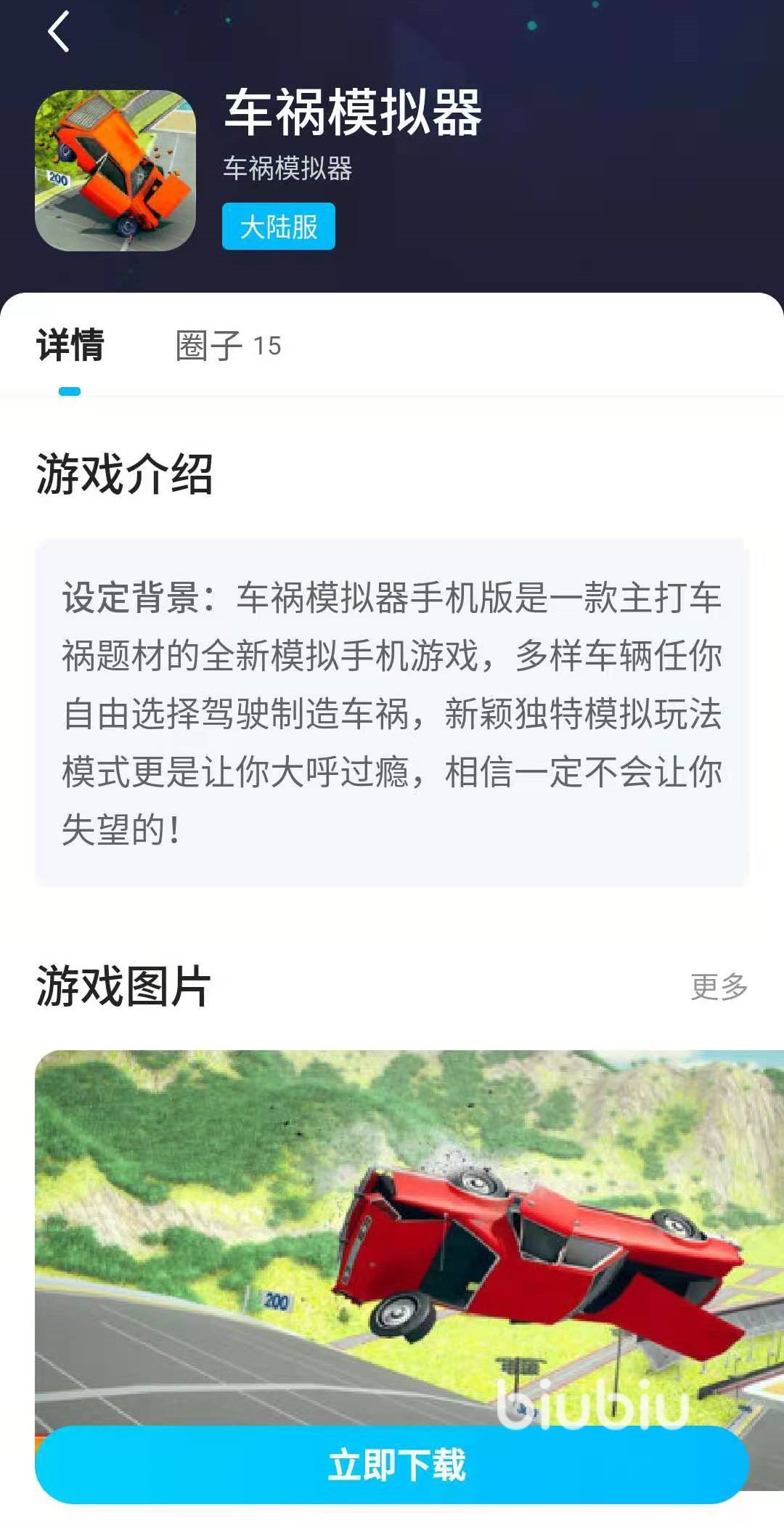Tap 更多 to view more game images
Screen dimensions: 784x1523
(x=718, y=987)
